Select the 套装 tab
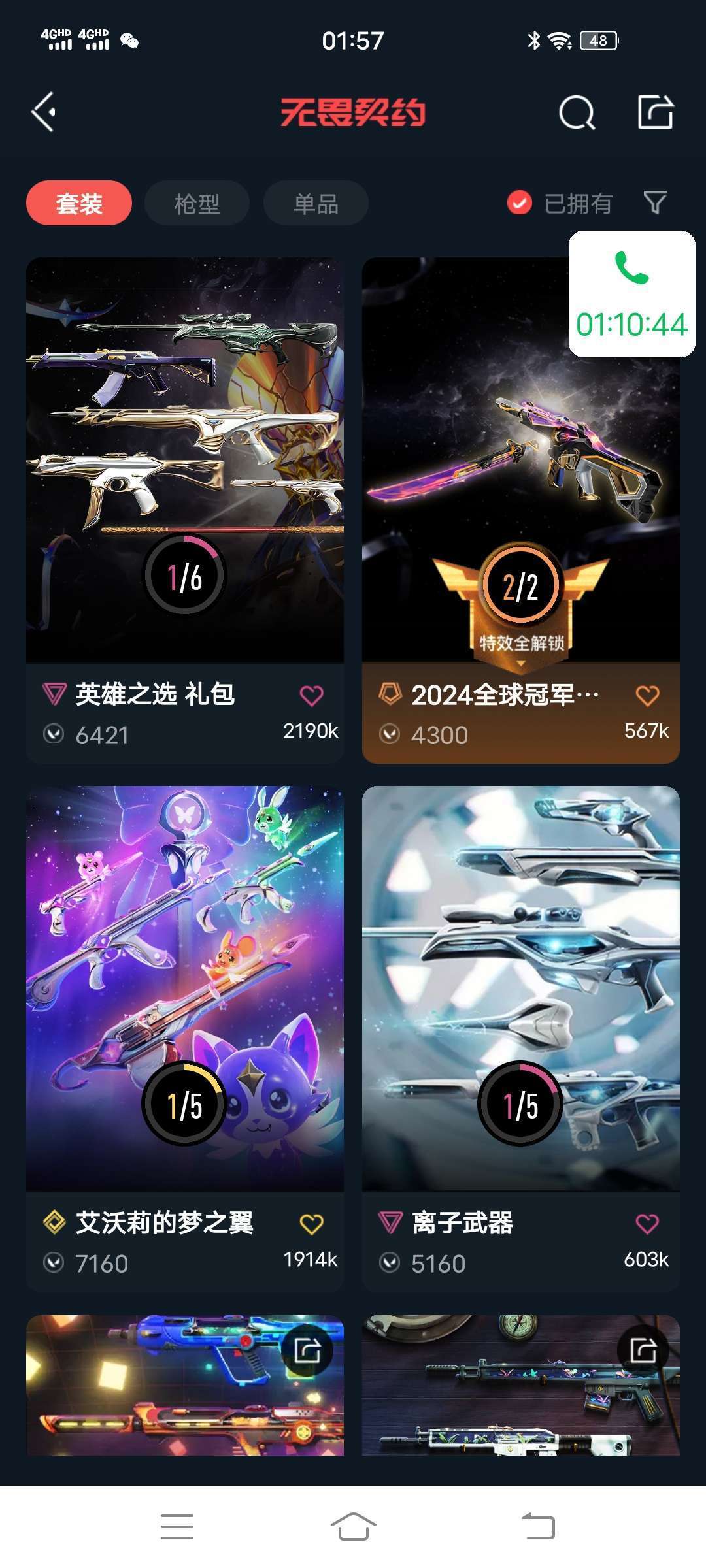 [x=79, y=203]
